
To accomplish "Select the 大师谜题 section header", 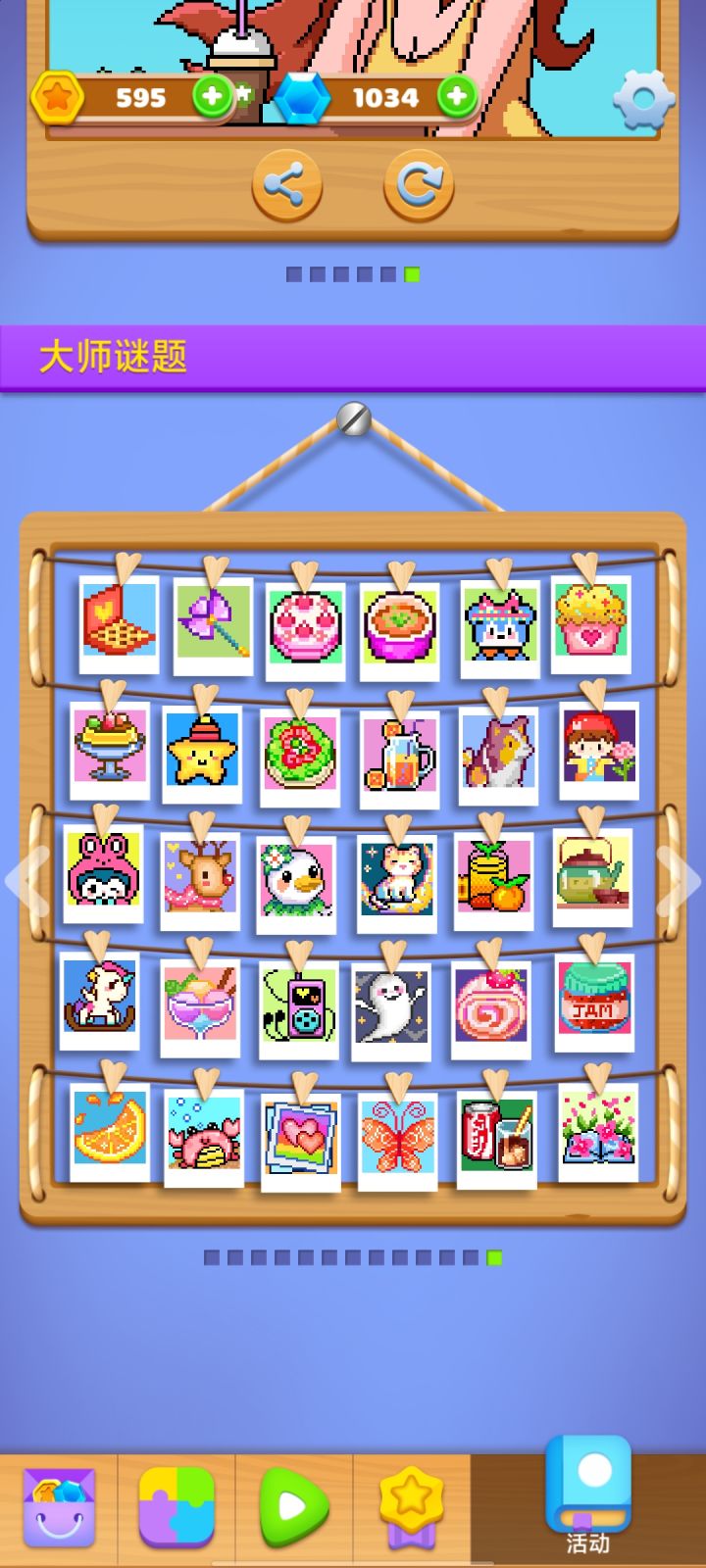I will (116, 357).
